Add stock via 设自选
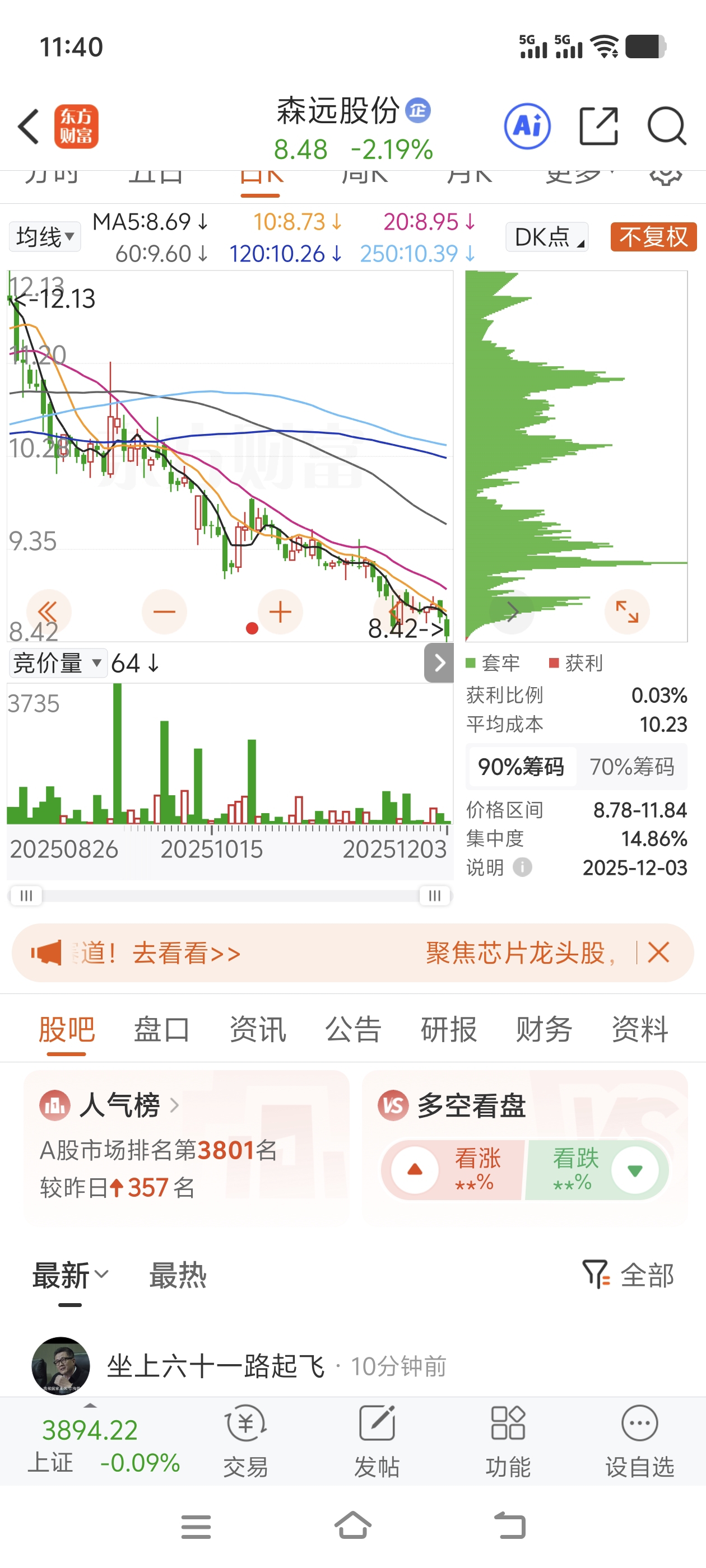Image resolution: width=706 pixels, height=1568 pixels. (639, 1441)
